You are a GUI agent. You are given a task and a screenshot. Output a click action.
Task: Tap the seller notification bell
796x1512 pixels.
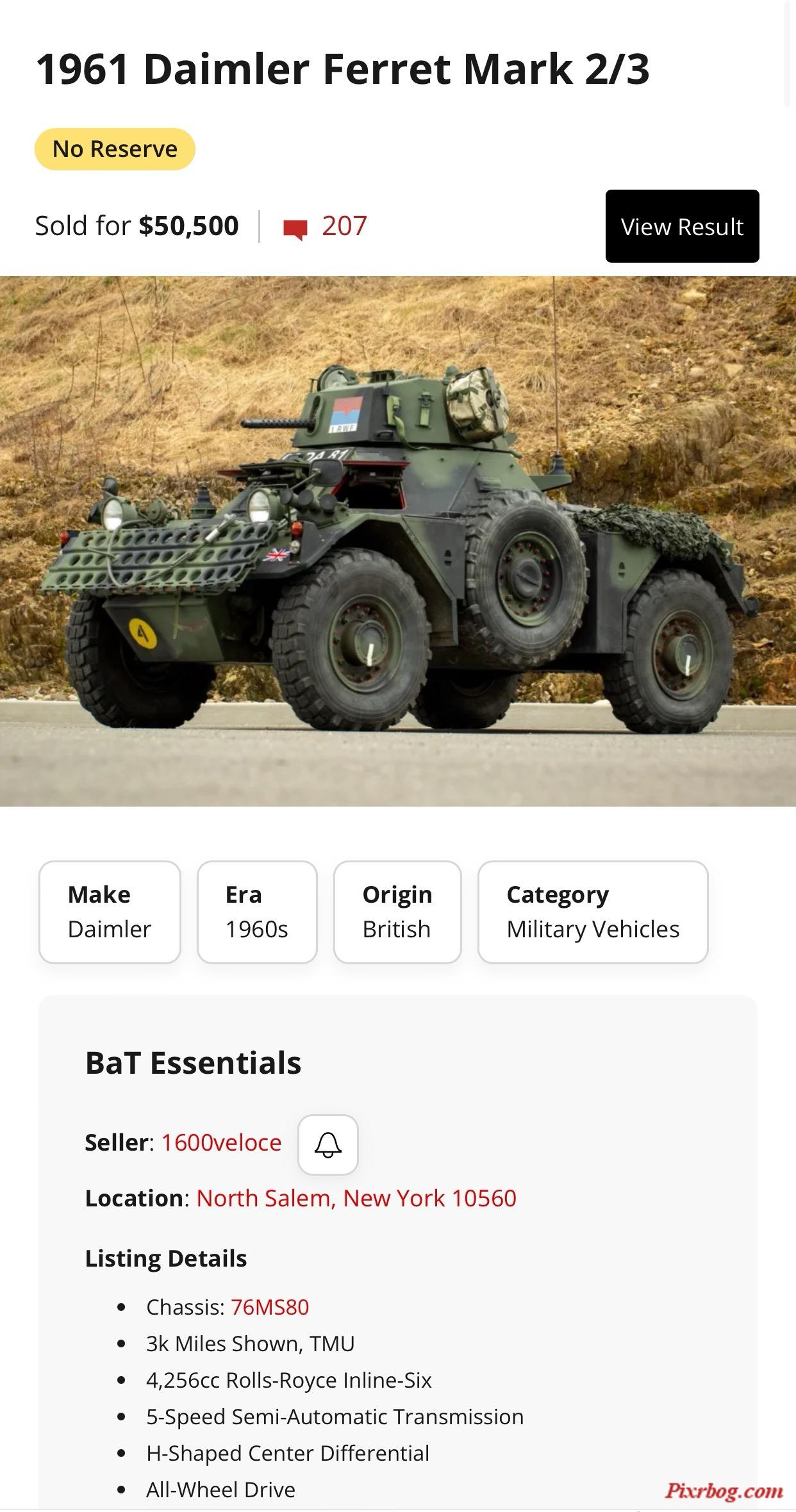point(328,1144)
